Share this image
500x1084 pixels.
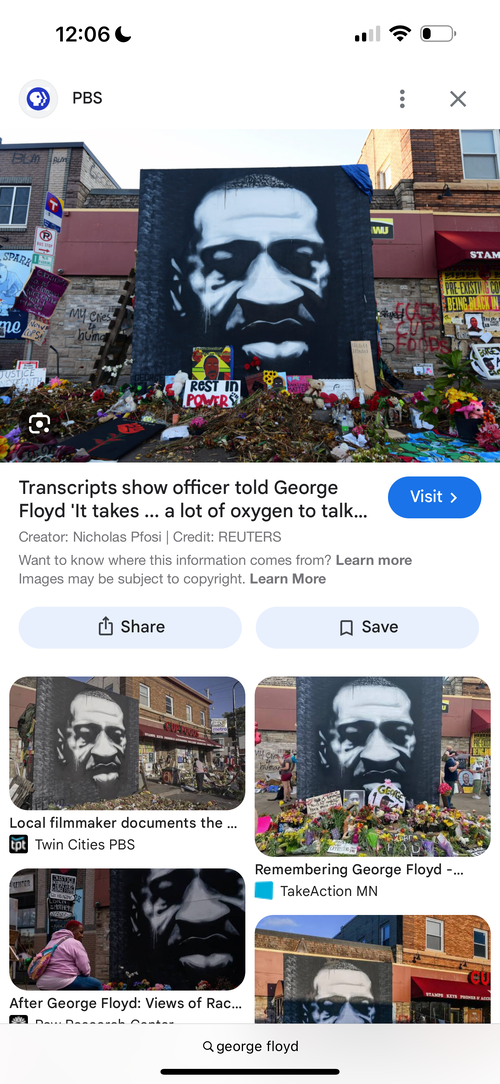point(130,627)
